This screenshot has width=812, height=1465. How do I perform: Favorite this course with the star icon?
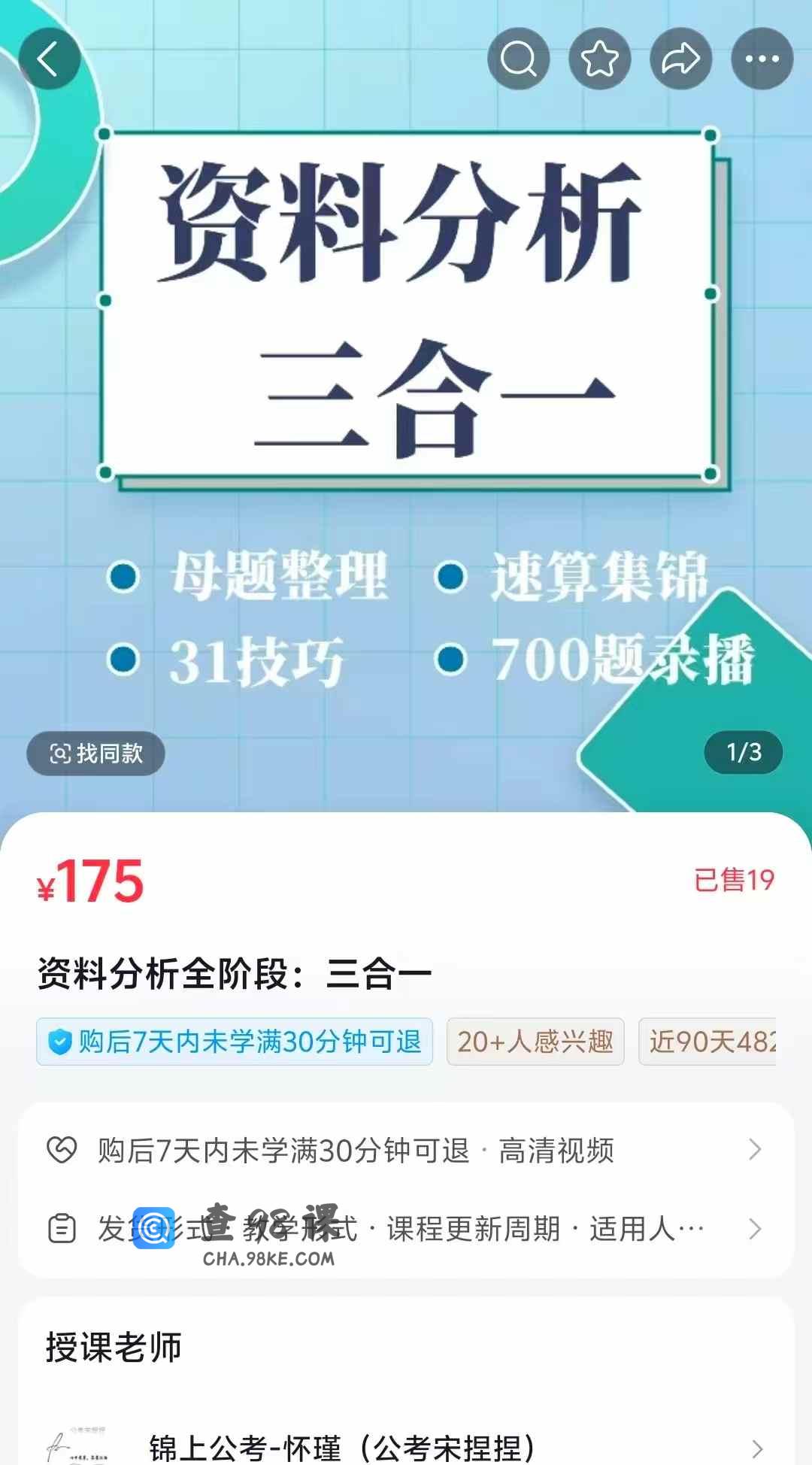point(599,59)
